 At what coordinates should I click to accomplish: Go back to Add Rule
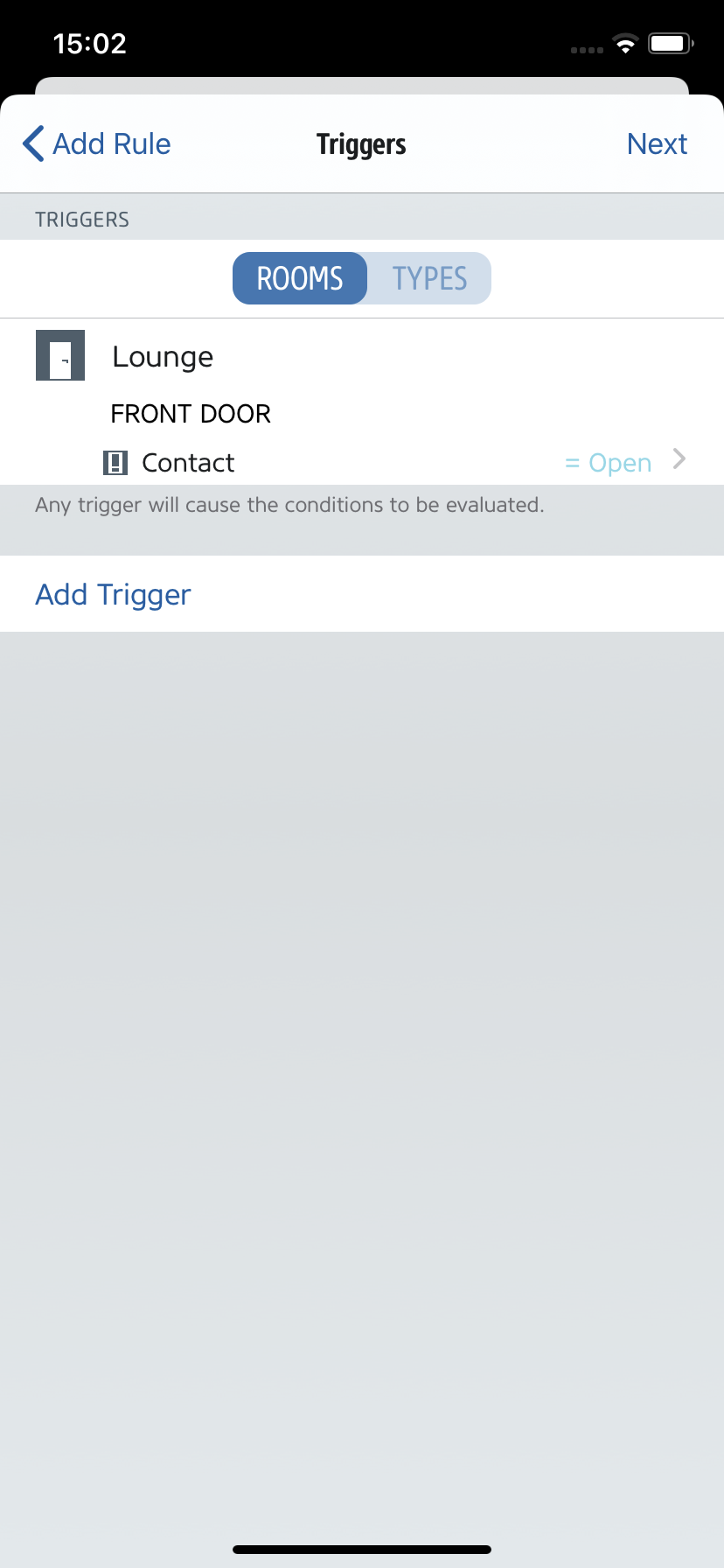[x=96, y=144]
